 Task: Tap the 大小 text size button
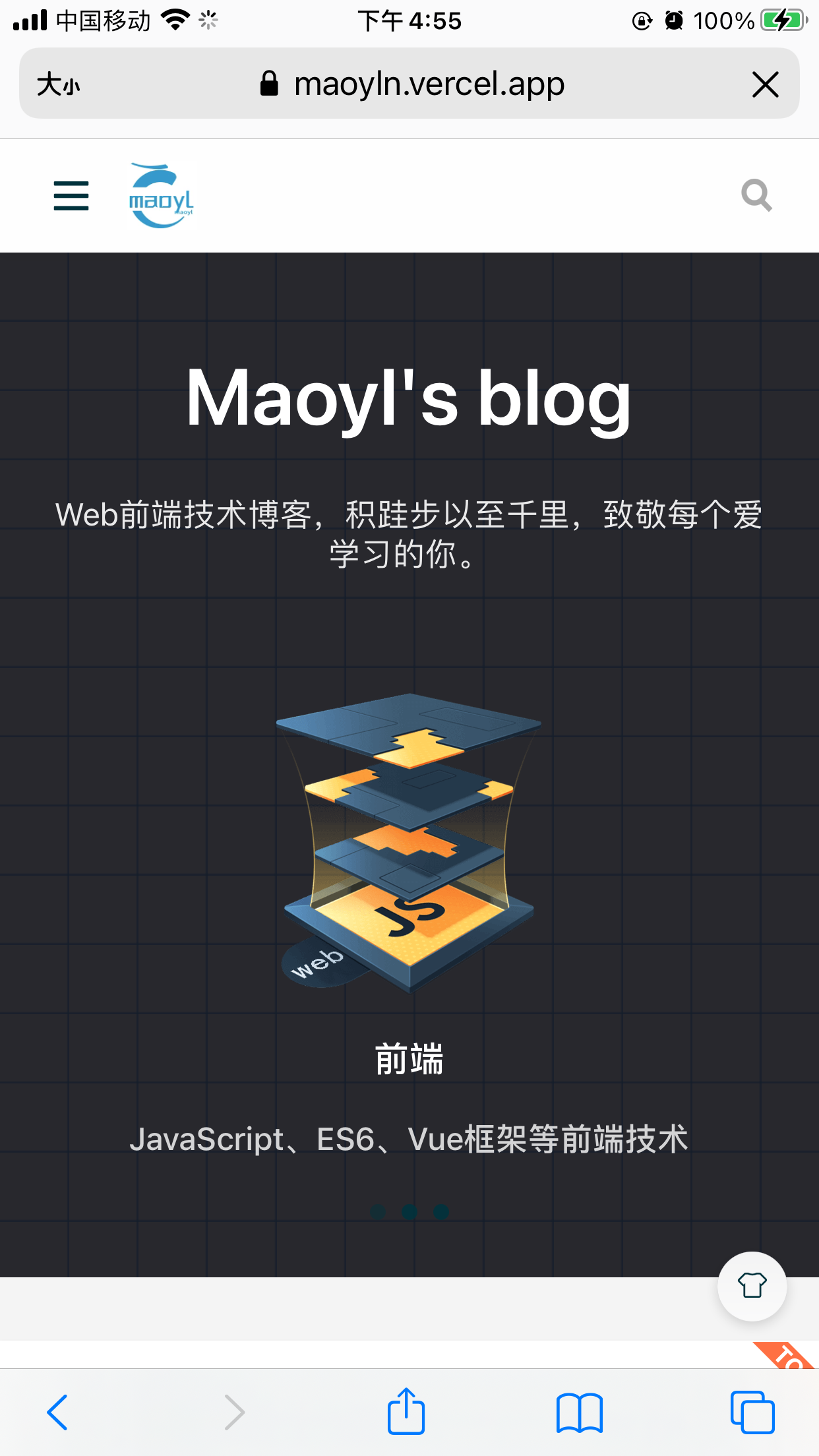coord(59,84)
